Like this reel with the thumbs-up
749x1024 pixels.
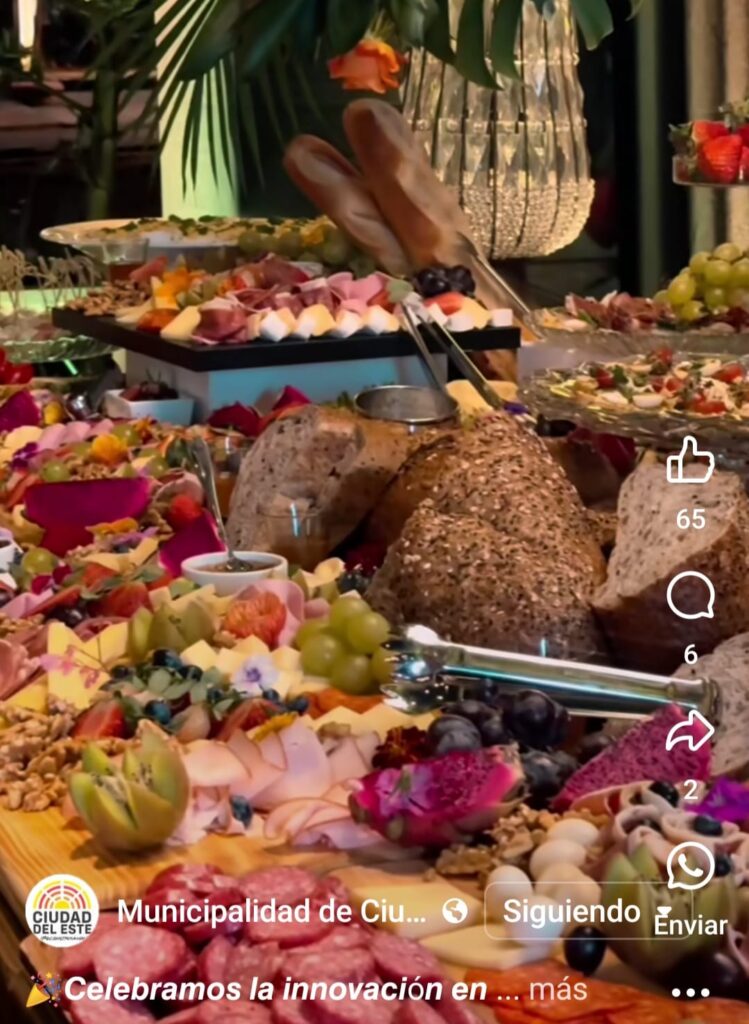[x=691, y=461]
